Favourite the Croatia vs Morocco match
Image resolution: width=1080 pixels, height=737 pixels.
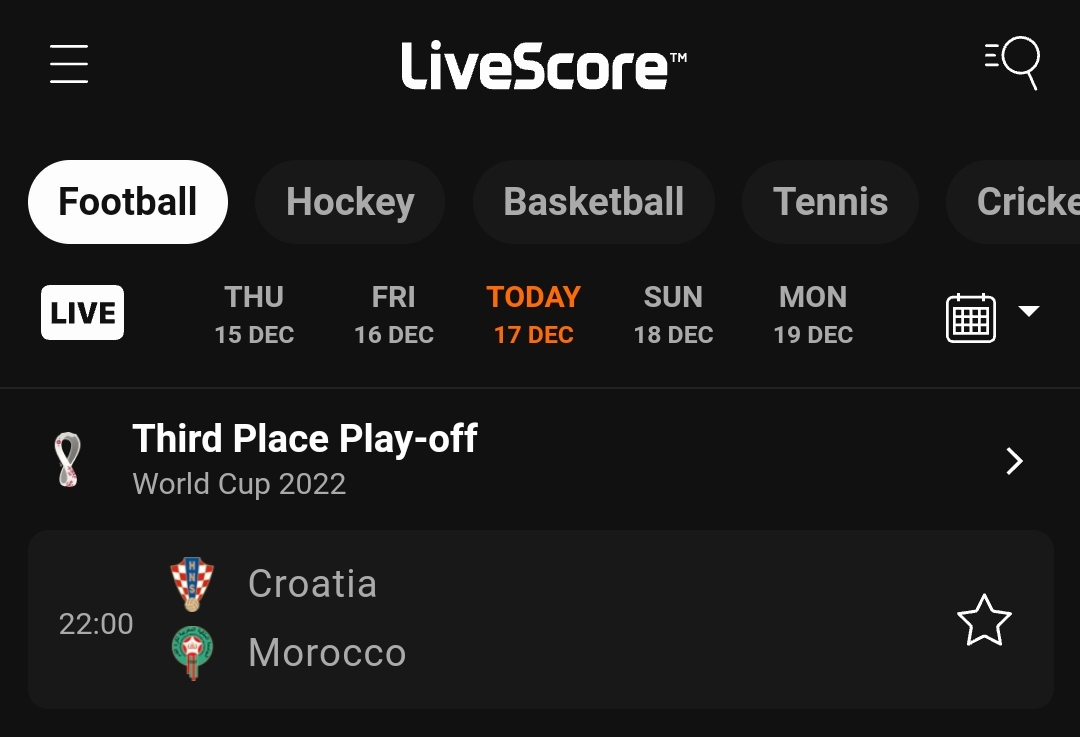[x=984, y=620]
